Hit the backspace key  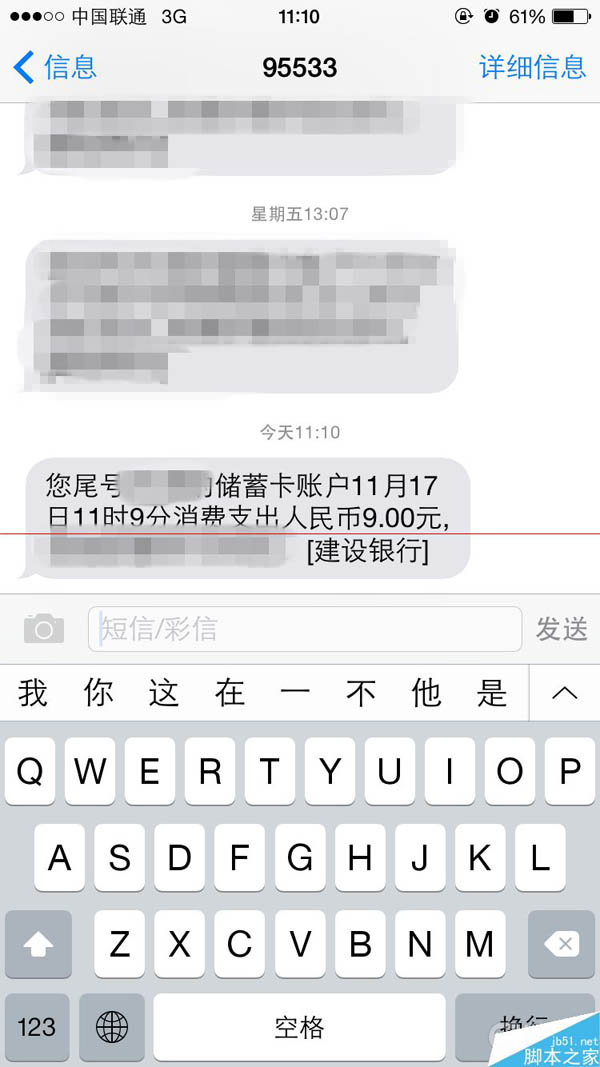[x=562, y=943]
